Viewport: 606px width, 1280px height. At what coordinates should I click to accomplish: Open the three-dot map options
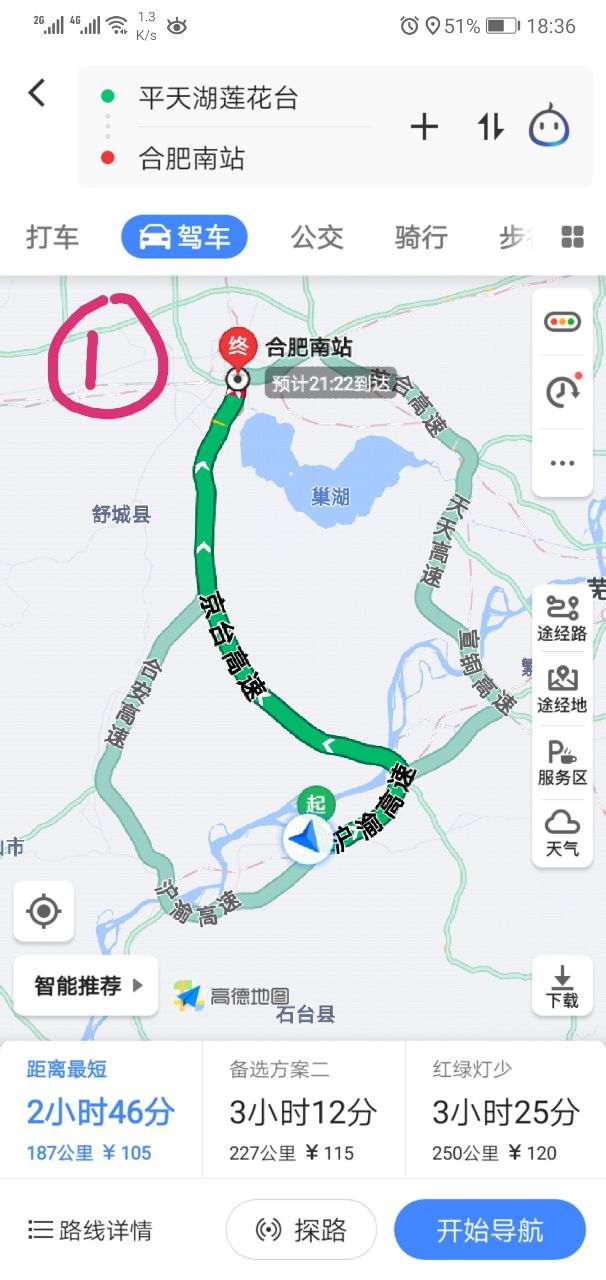pyautogui.click(x=562, y=463)
